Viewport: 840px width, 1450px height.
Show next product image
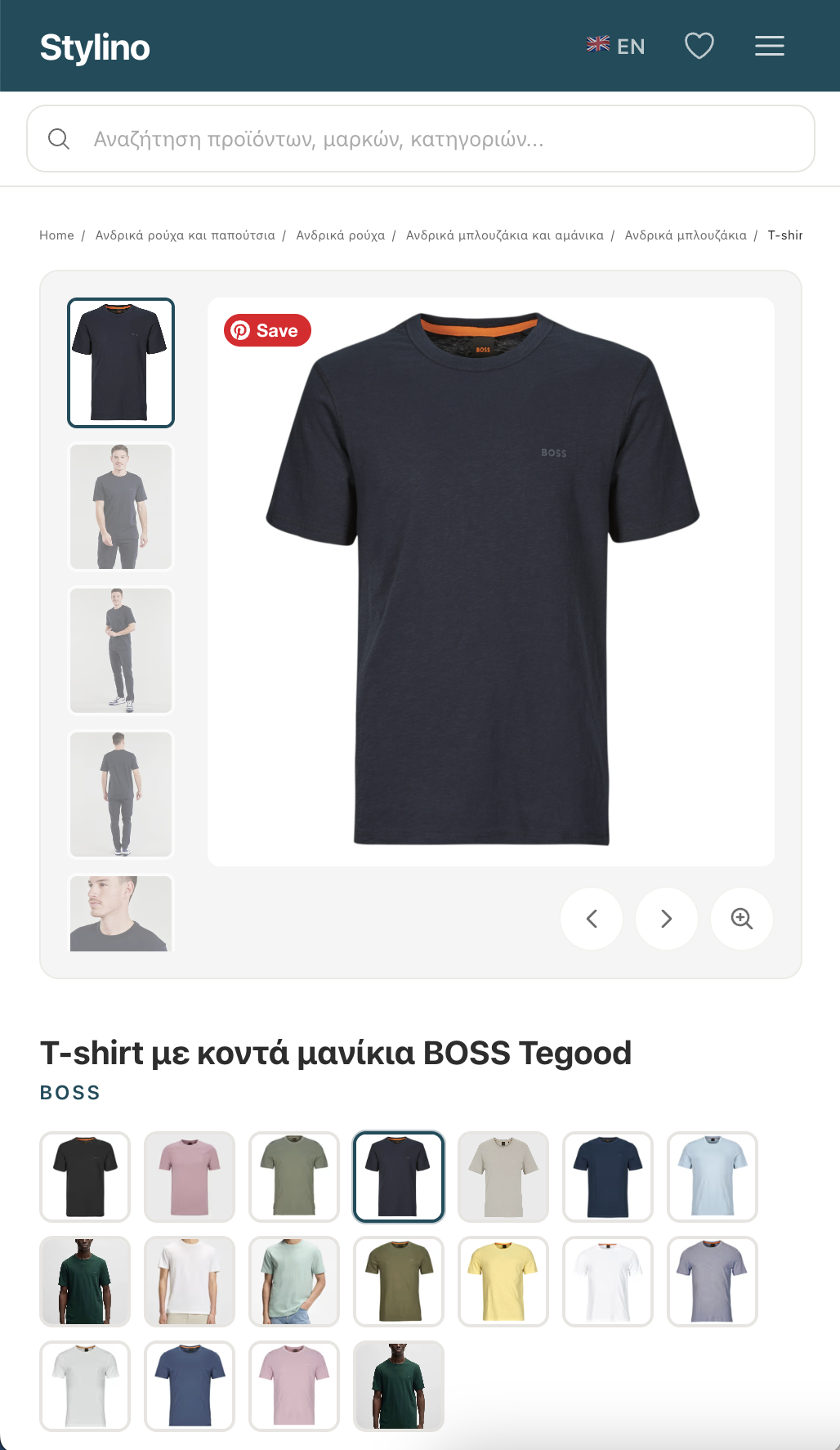pos(667,919)
